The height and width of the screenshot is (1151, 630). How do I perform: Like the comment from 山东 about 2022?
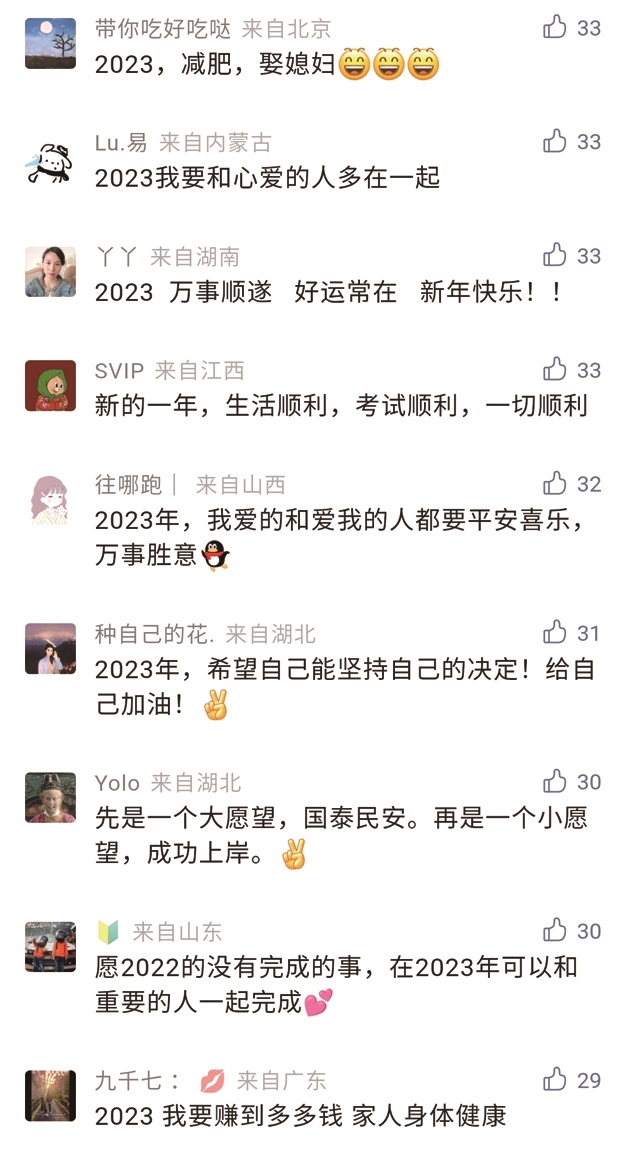[555, 931]
